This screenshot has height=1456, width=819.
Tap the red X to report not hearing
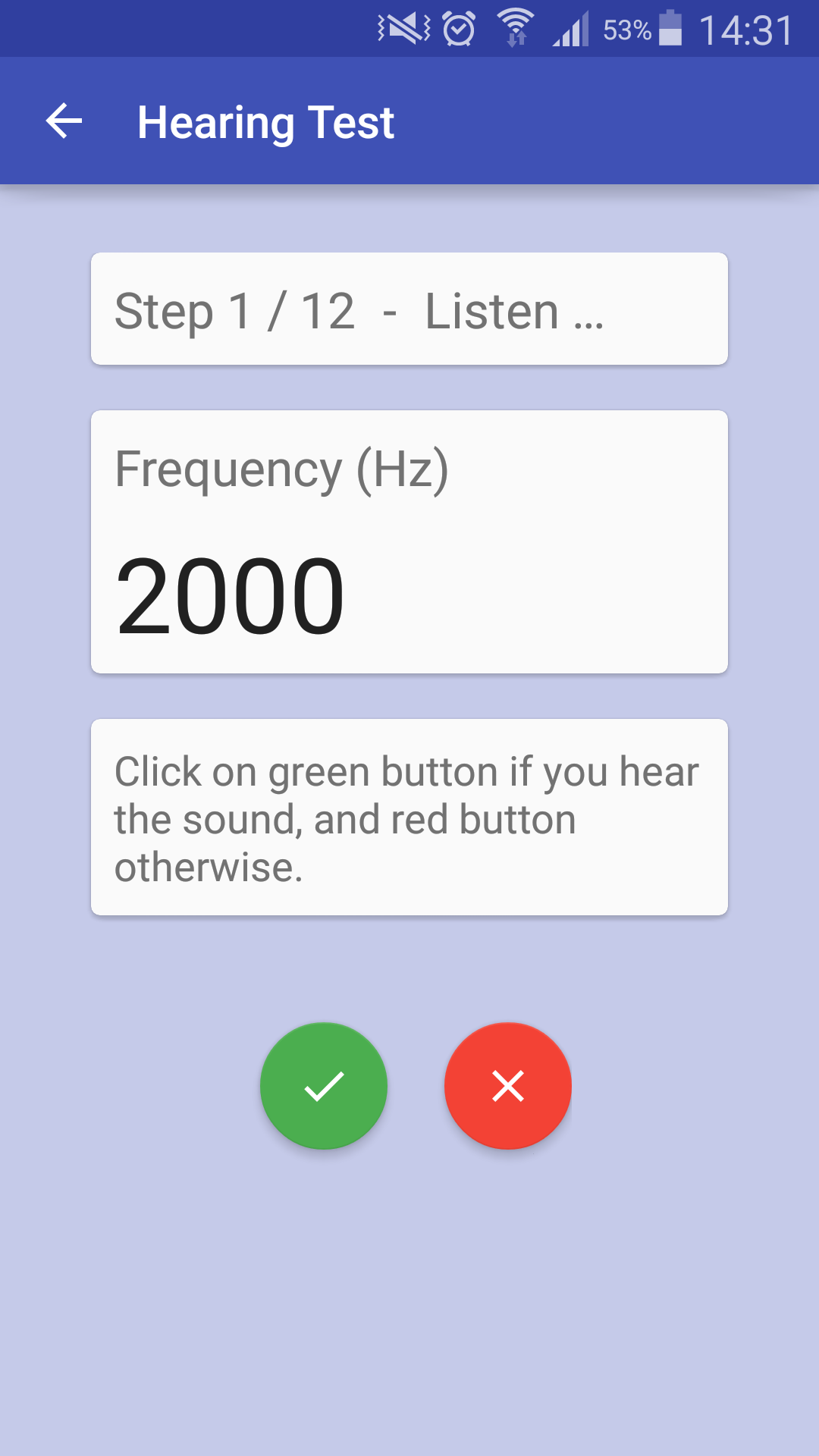tap(508, 1086)
